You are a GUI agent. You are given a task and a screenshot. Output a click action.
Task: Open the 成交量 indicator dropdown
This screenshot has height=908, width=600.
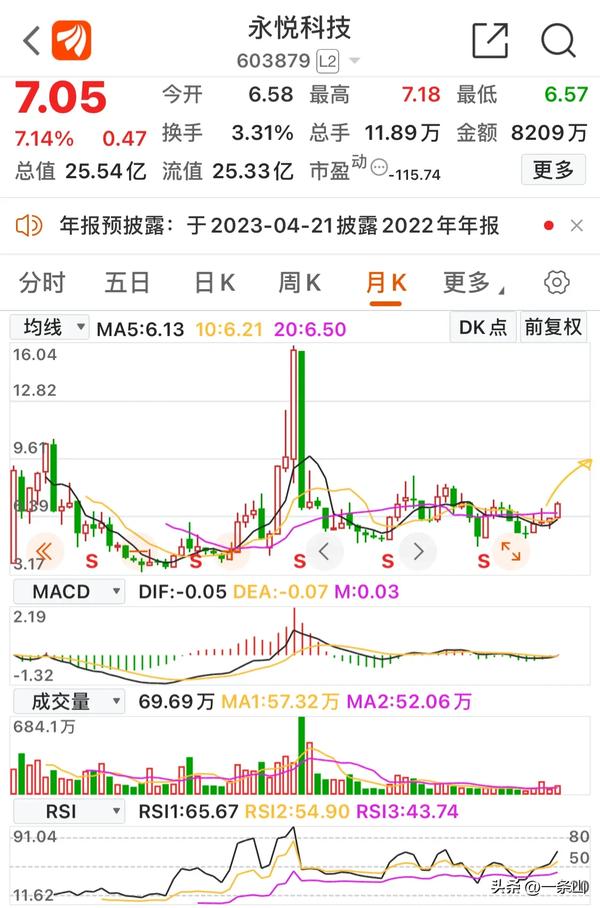tap(68, 702)
